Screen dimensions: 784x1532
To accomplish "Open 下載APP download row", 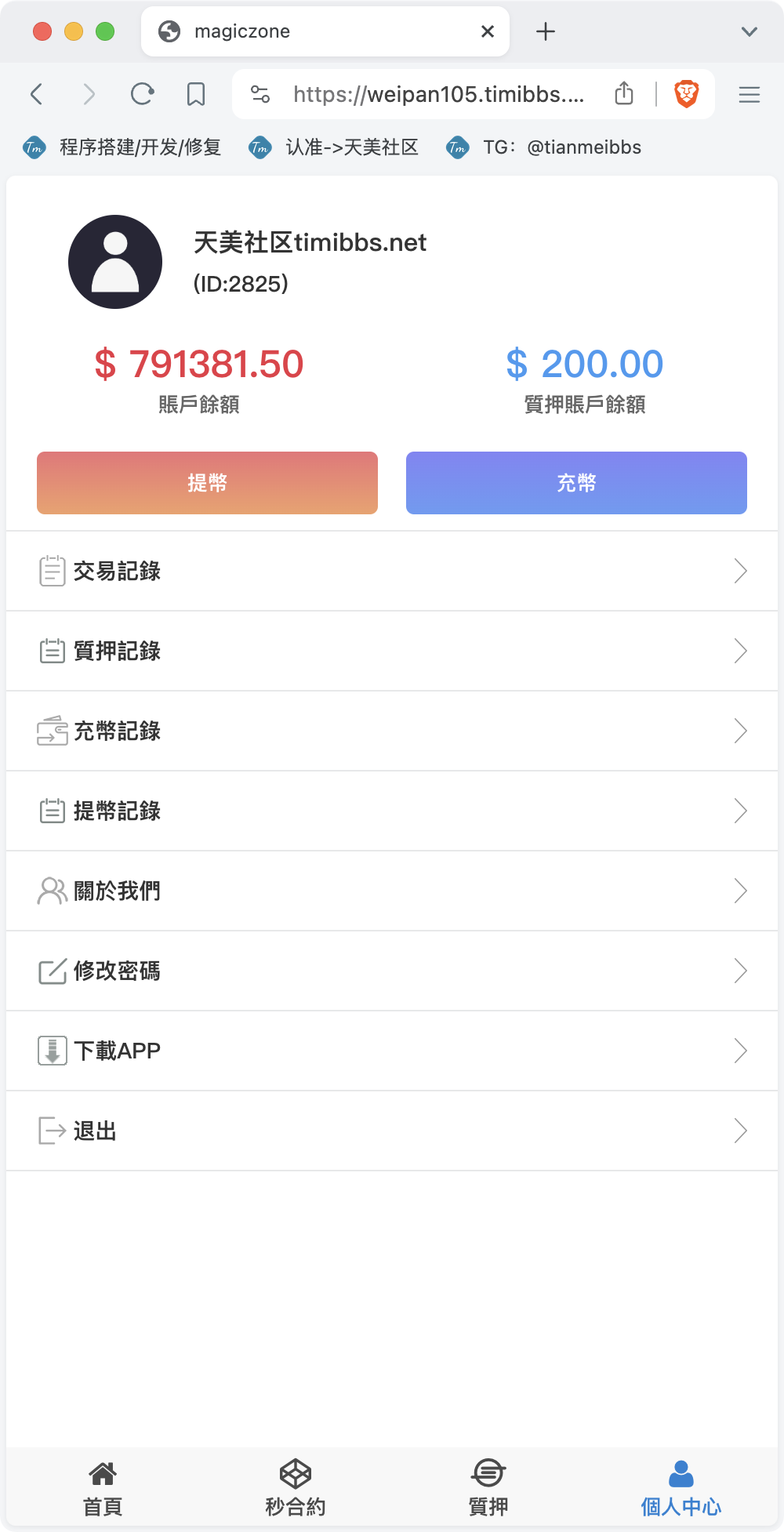I will click(x=392, y=1051).
